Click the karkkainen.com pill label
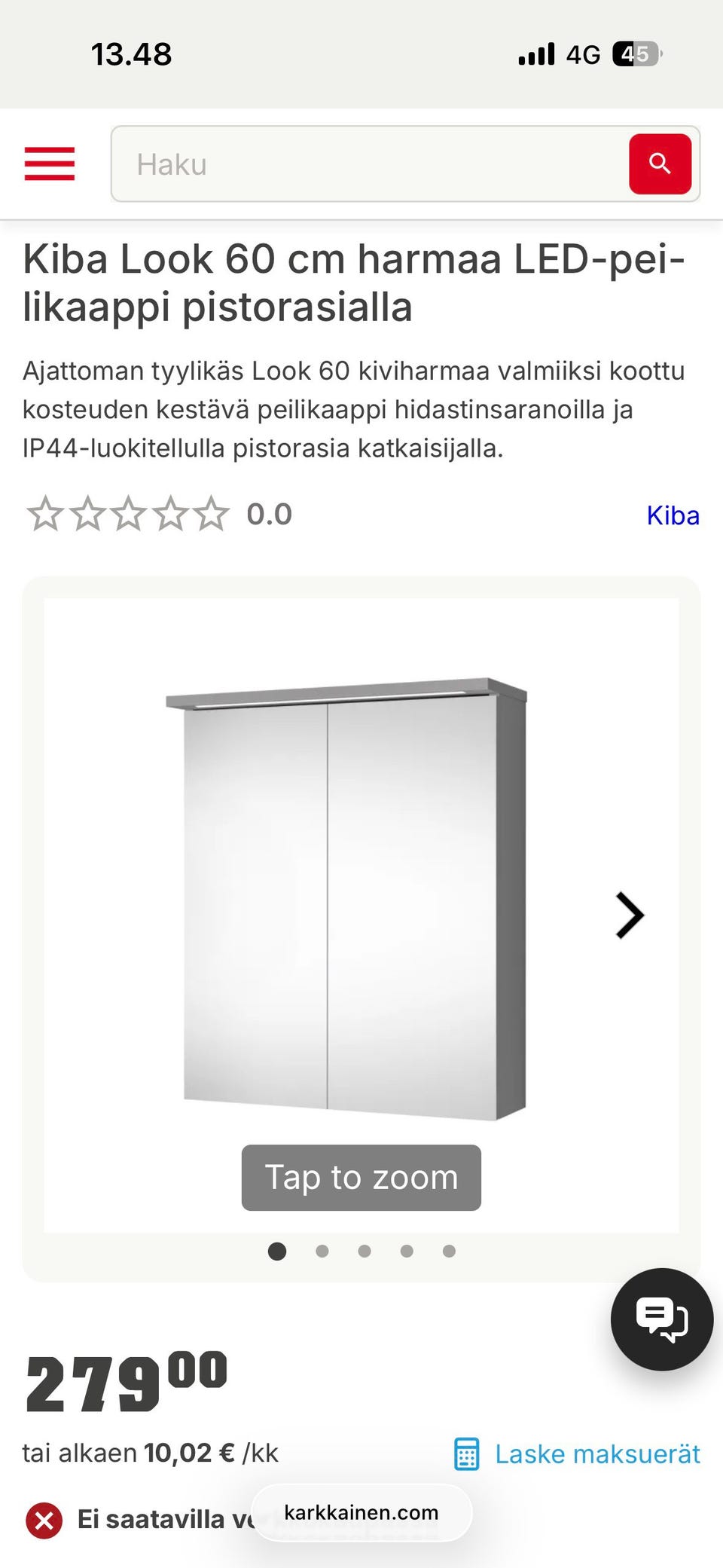The height and width of the screenshot is (1568, 723). point(361,1512)
